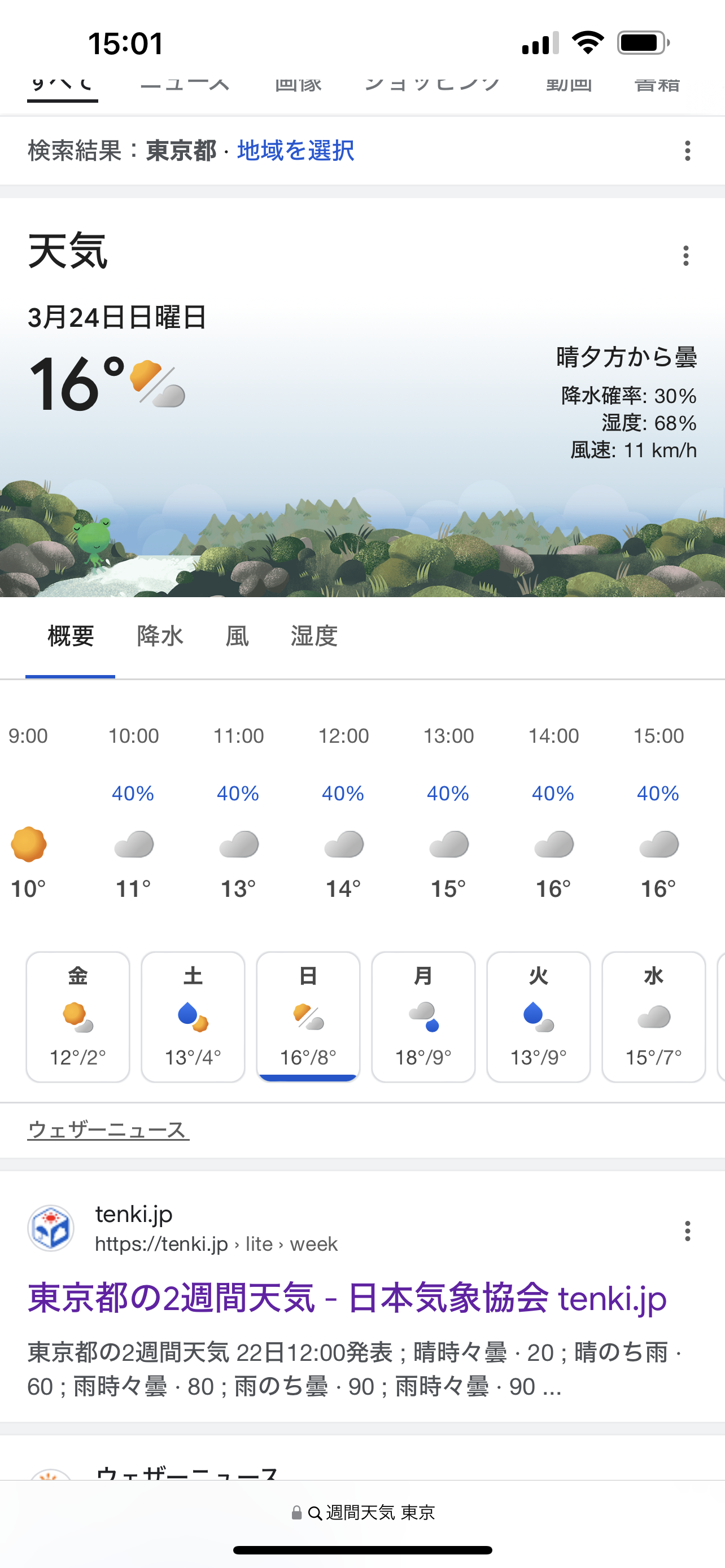Open overflow menu beside 検索結果 東京都
725x1568 pixels.
tap(687, 150)
